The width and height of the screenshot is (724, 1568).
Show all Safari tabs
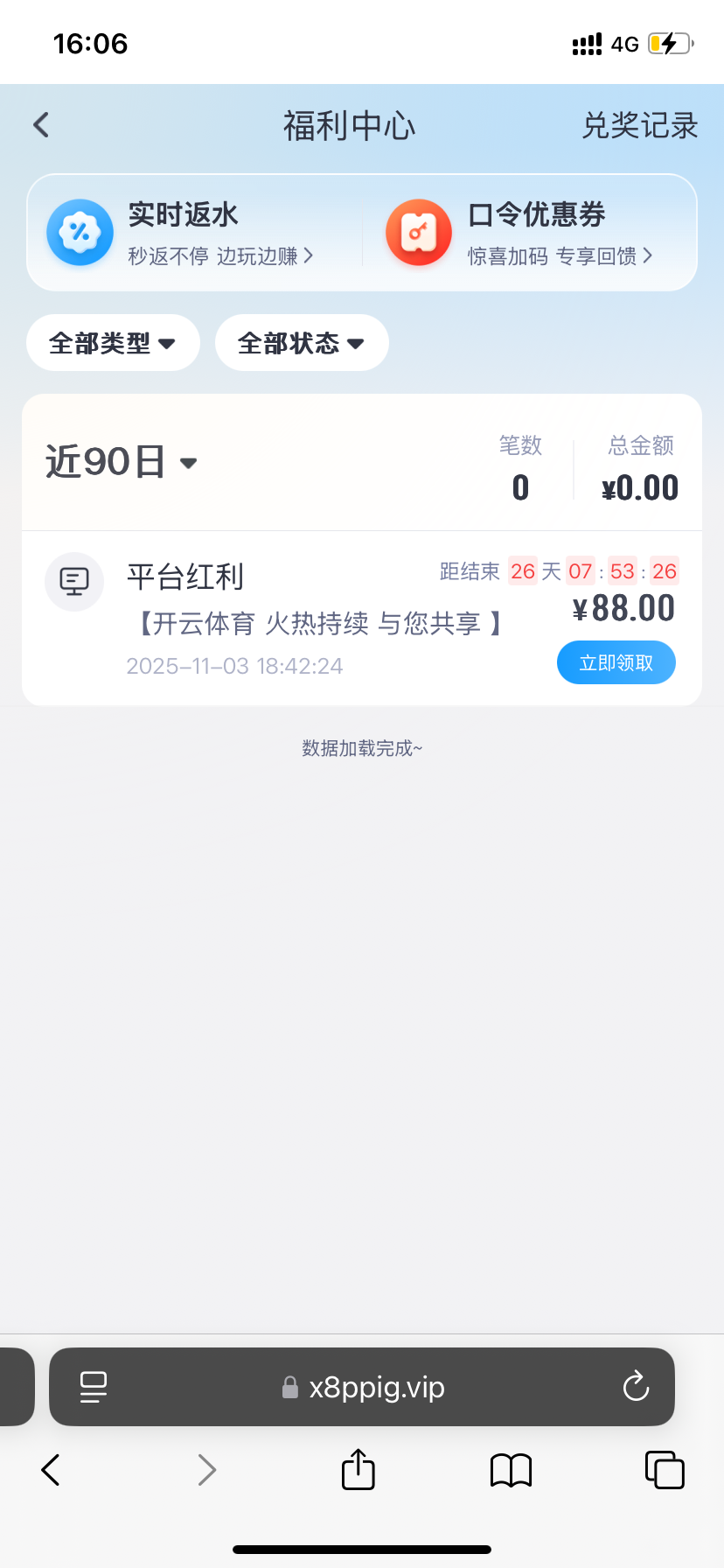665,1470
